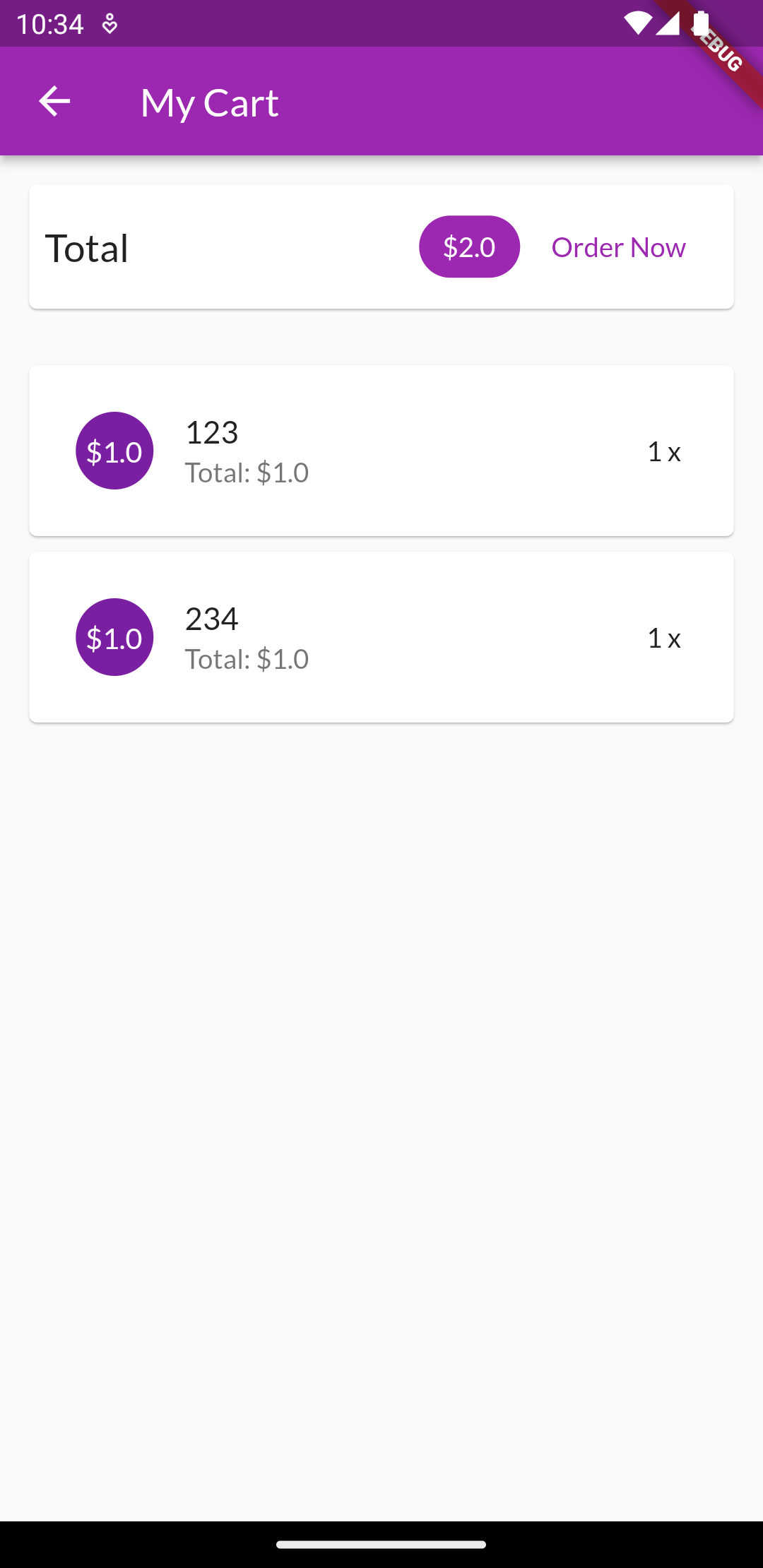
Task: Open the cart item named 234
Action: coord(381,636)
